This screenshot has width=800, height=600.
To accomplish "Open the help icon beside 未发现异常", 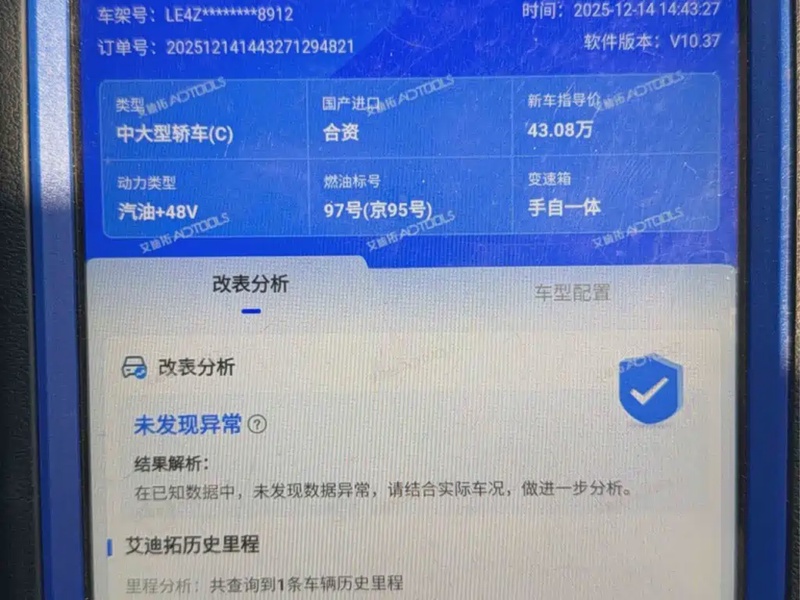I will coord(257,425).
